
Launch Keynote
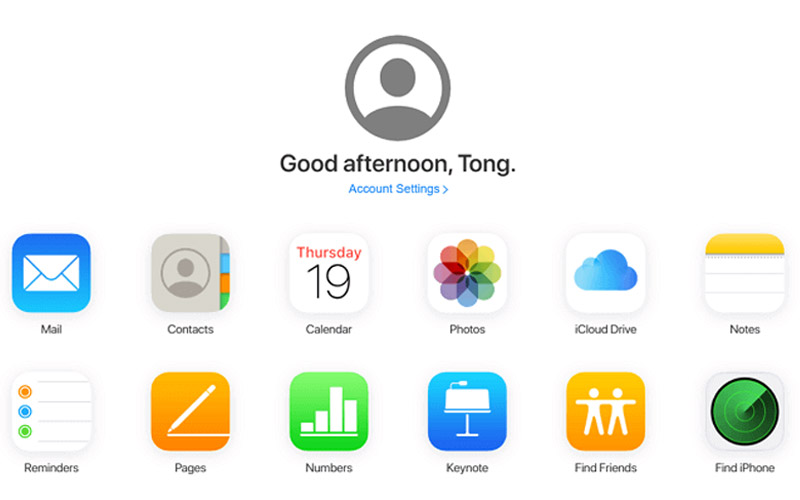pos(467,412)
